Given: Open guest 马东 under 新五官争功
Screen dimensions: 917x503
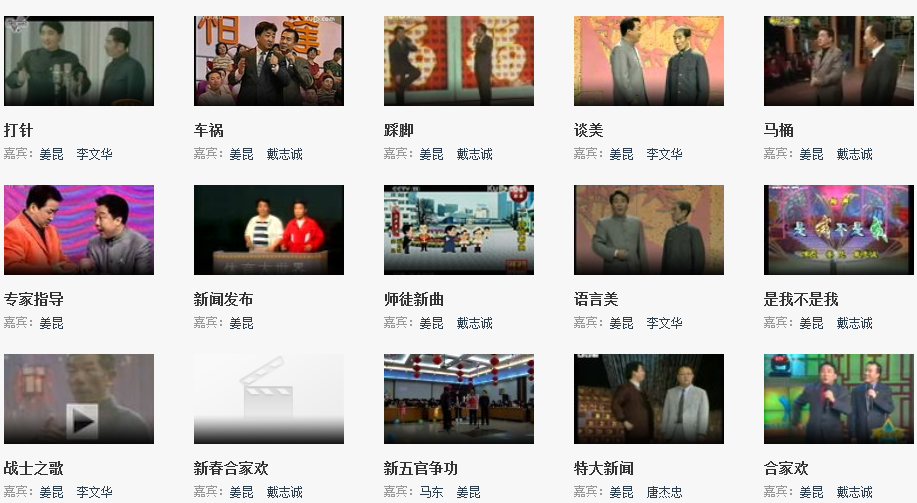Looking at the screenshot, I should point(431,492).
